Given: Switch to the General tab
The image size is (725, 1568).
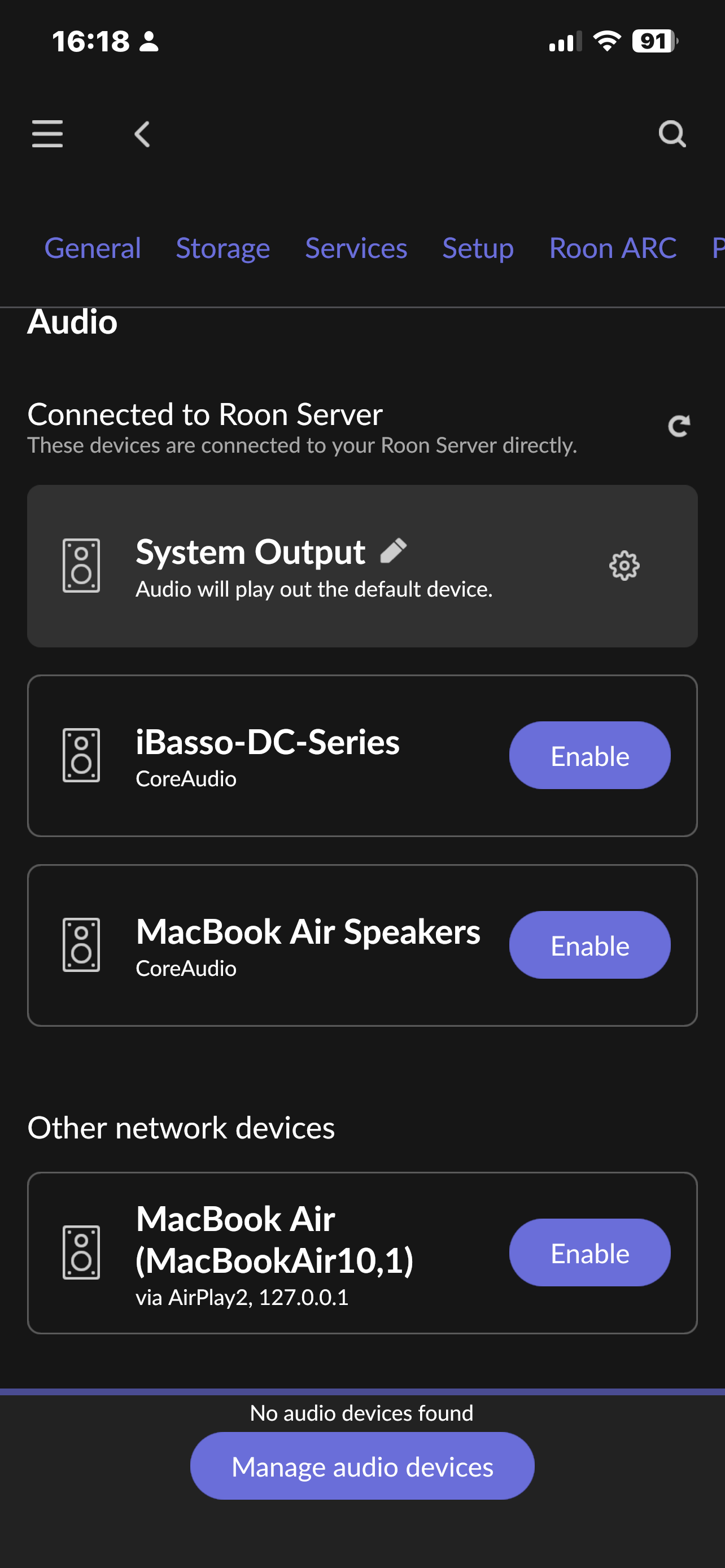Looking at the screenshot, I should [93, 248].
